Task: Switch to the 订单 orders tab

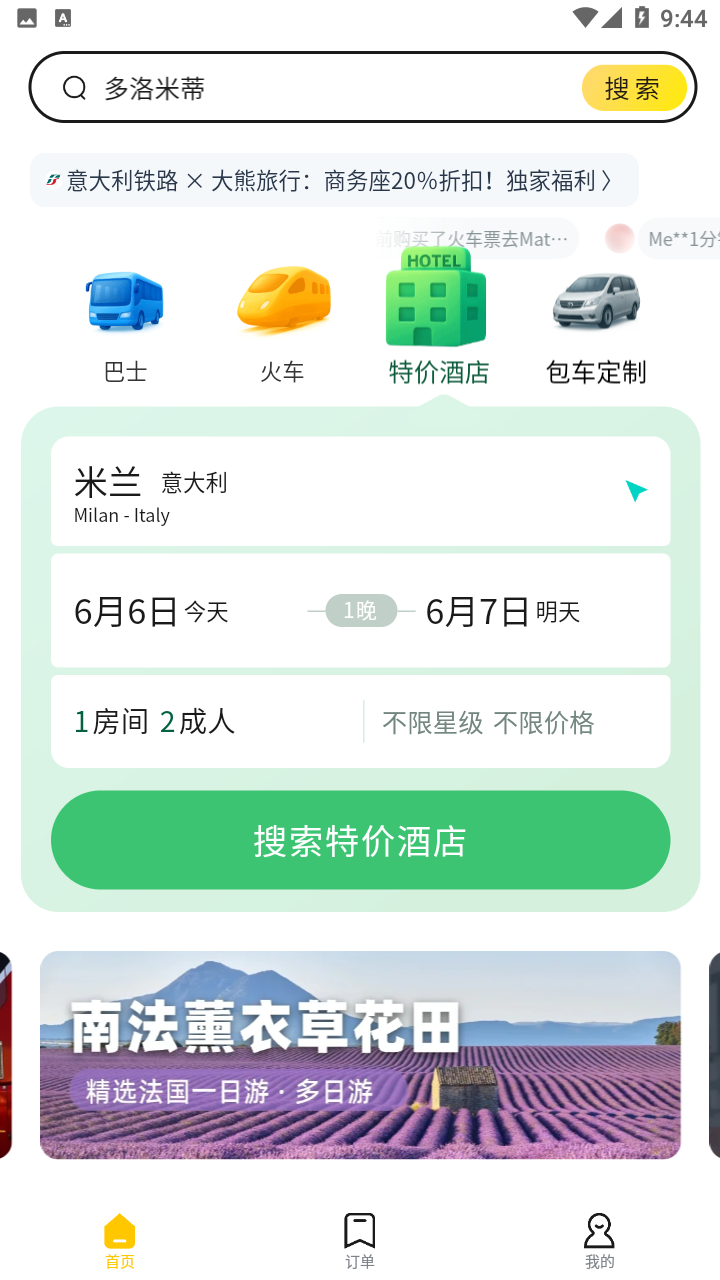Action: pos(360,1240)
